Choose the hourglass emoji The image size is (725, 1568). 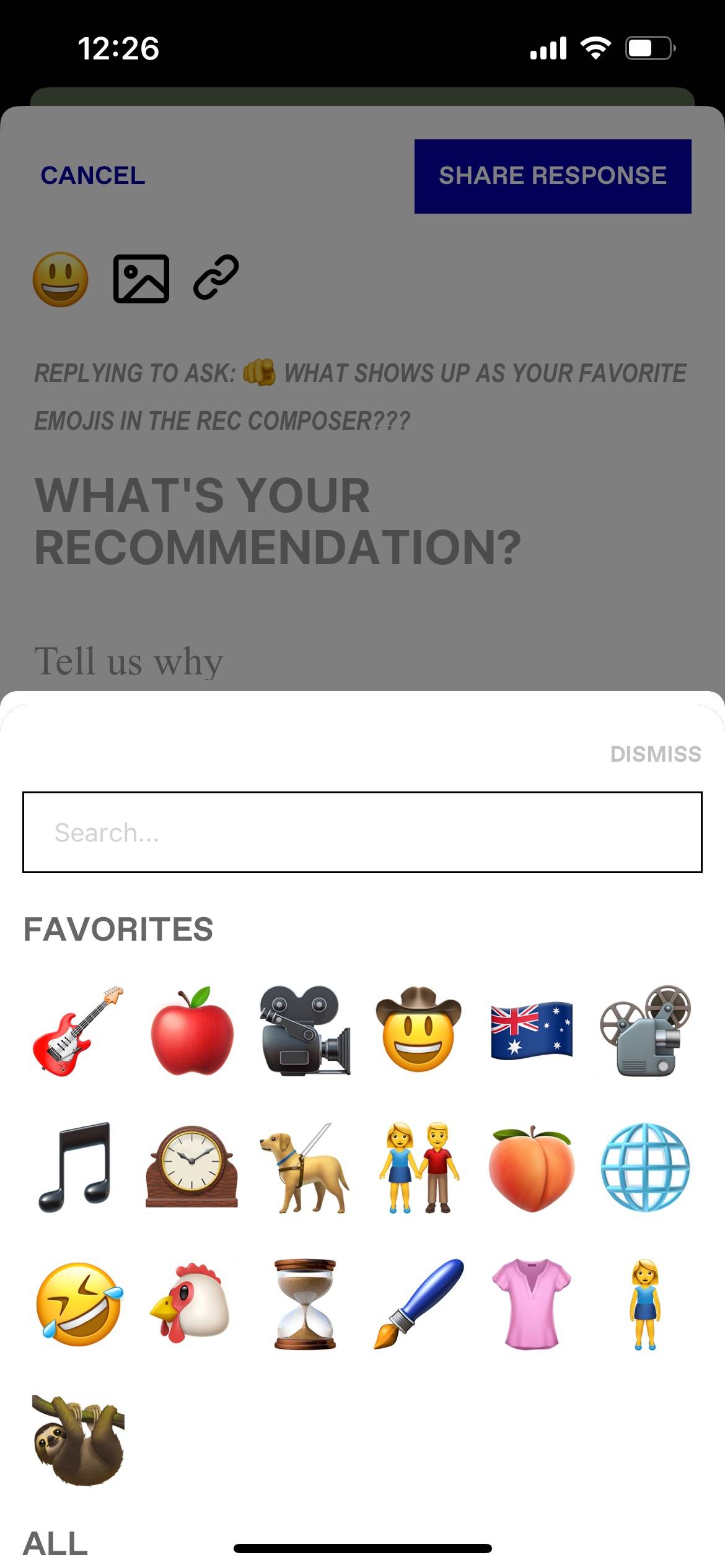pos(305,1304)
